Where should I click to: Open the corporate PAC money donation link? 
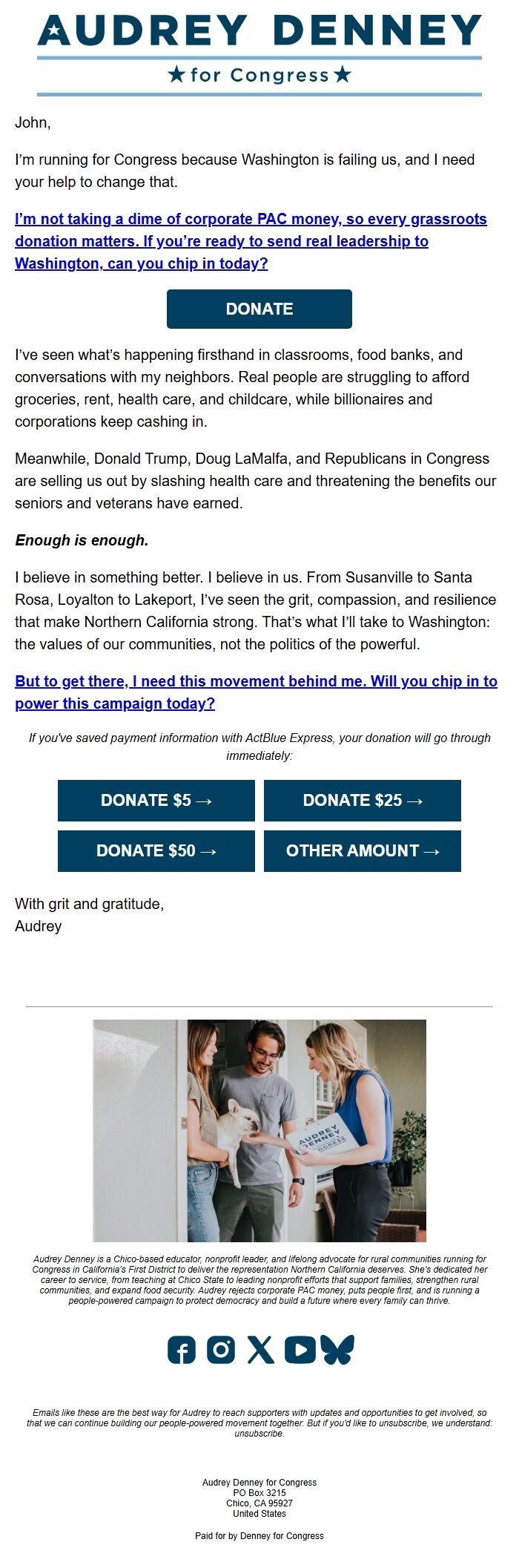(x=251, y=241)
